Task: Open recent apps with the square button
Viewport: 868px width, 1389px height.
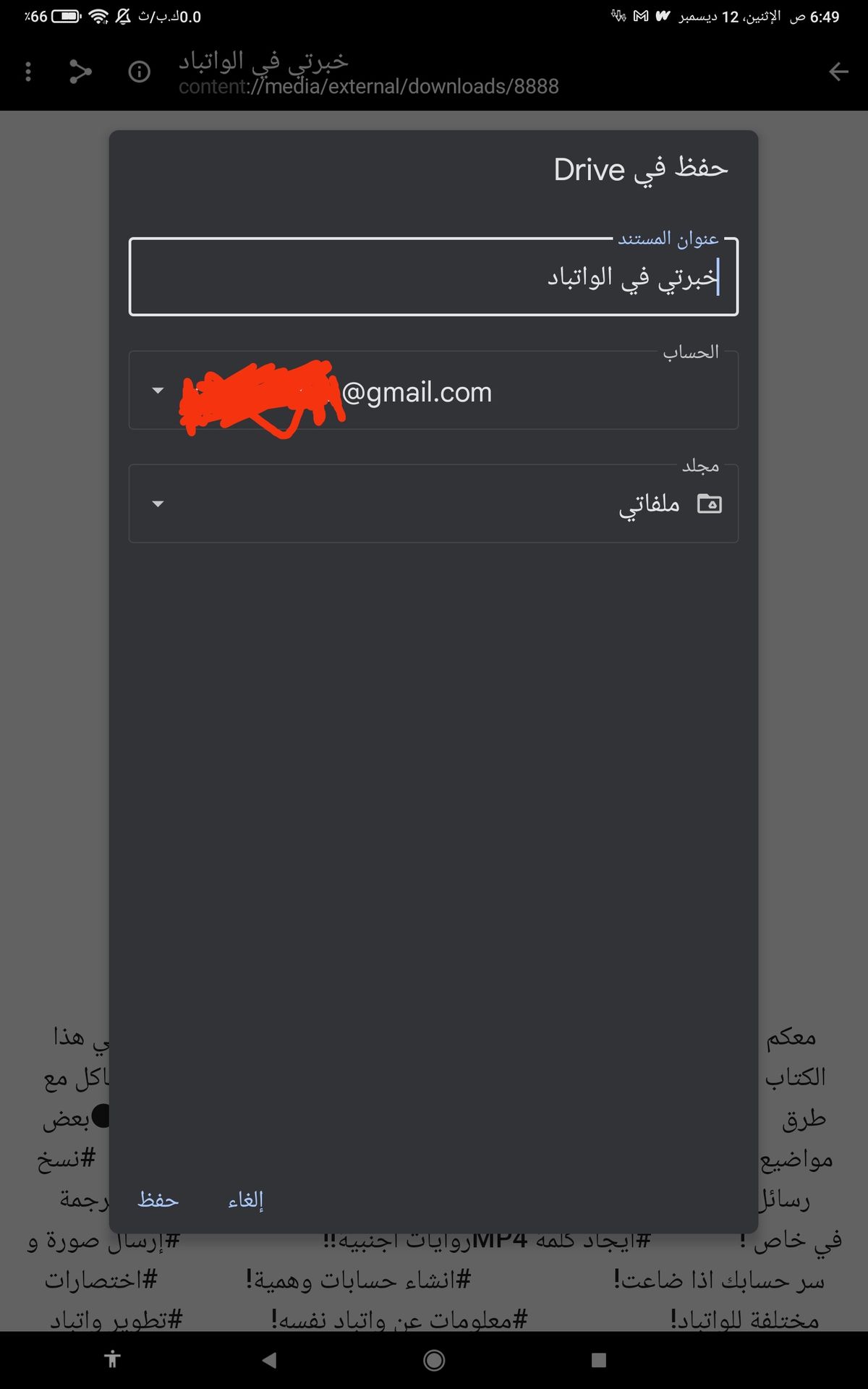Action: pyautogui.click(x=599, y=1360)
